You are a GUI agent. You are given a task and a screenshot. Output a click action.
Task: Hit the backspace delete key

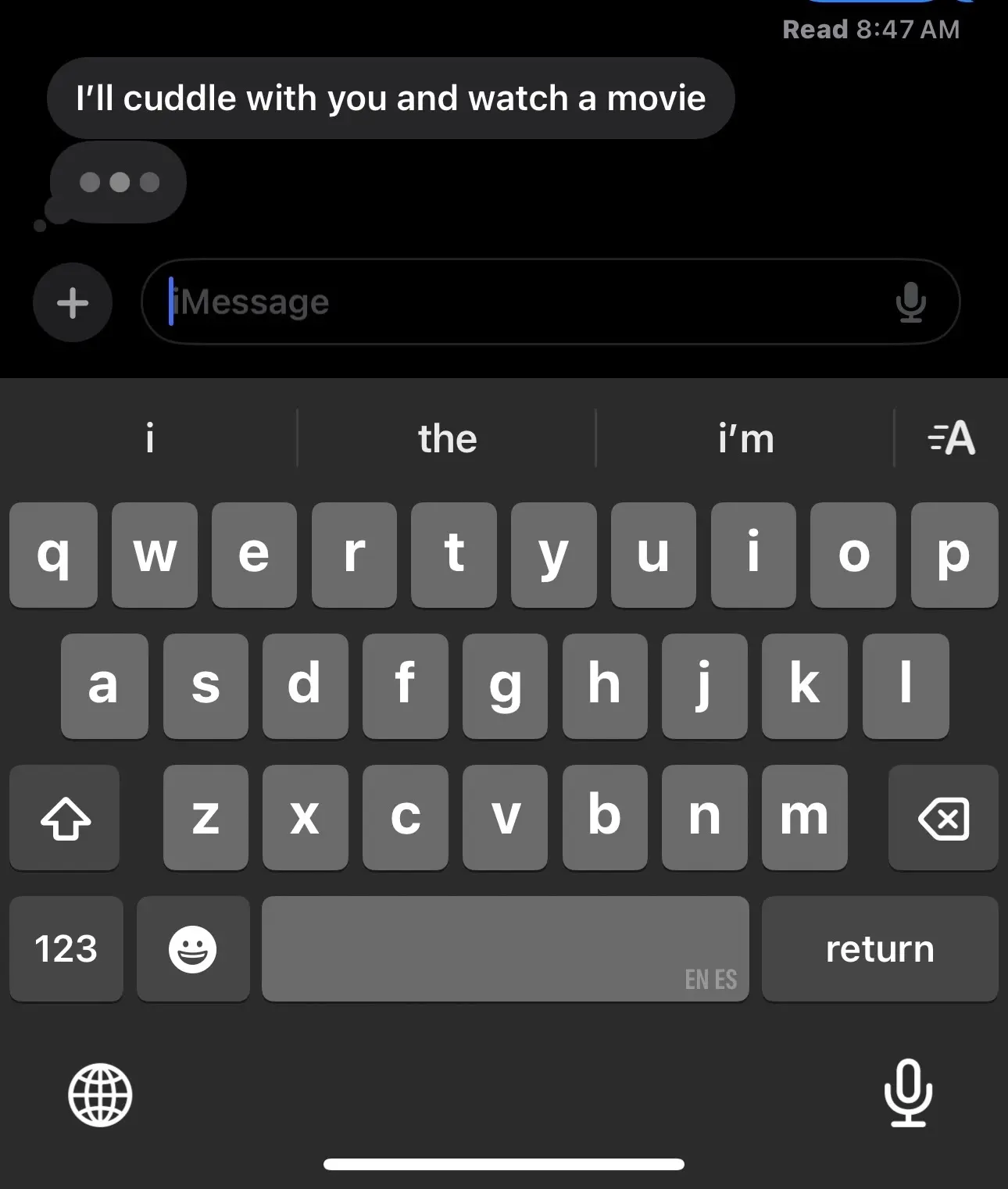pos(943,818)
